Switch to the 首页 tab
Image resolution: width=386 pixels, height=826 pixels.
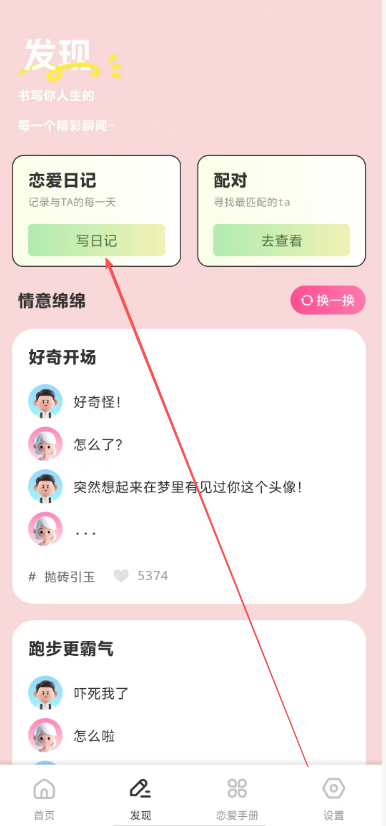click(x=44, y=799)
